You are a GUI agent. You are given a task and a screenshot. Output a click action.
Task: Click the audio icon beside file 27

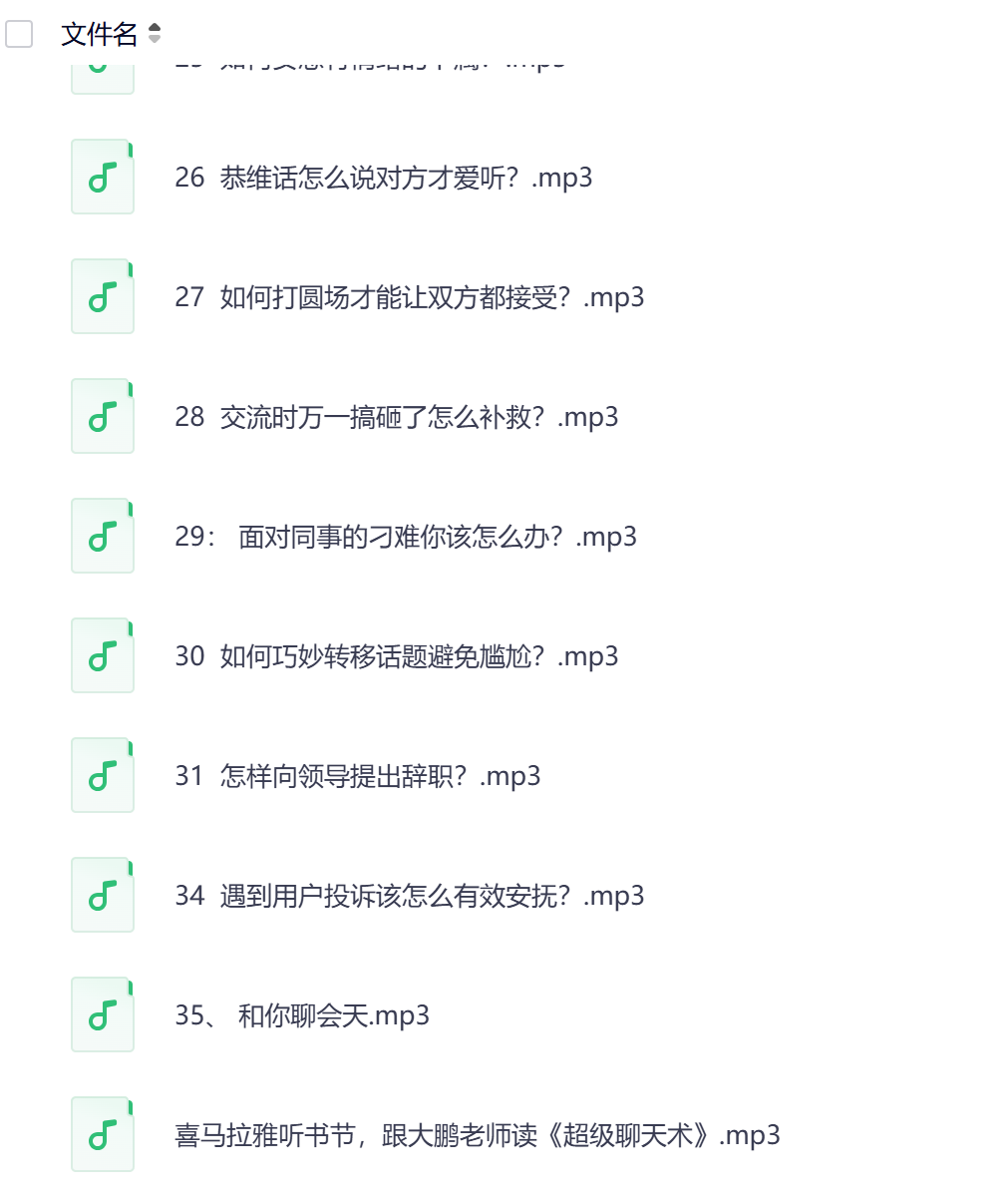coord(102,296)
